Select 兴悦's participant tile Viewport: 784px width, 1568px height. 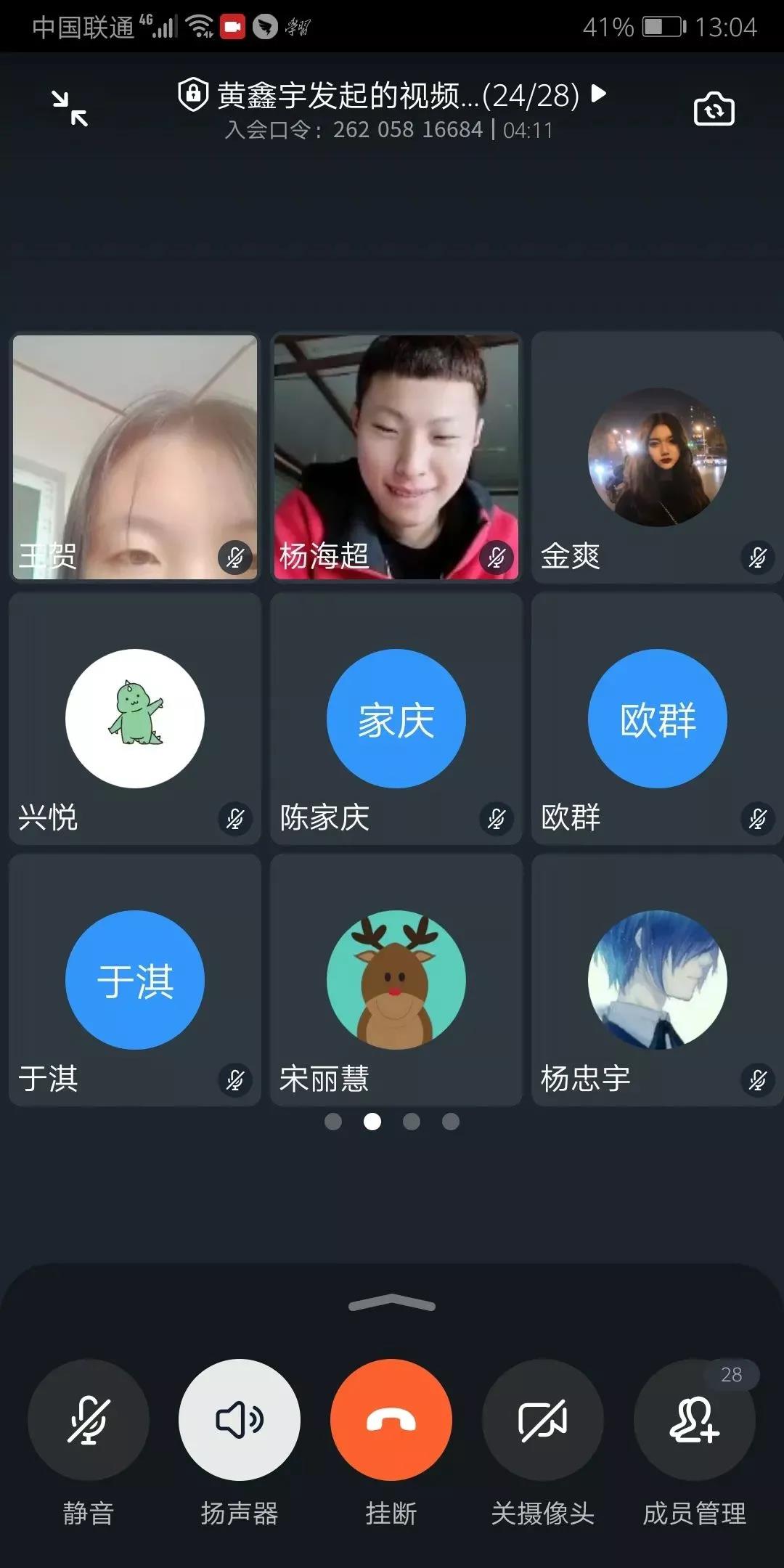[135, 719]
